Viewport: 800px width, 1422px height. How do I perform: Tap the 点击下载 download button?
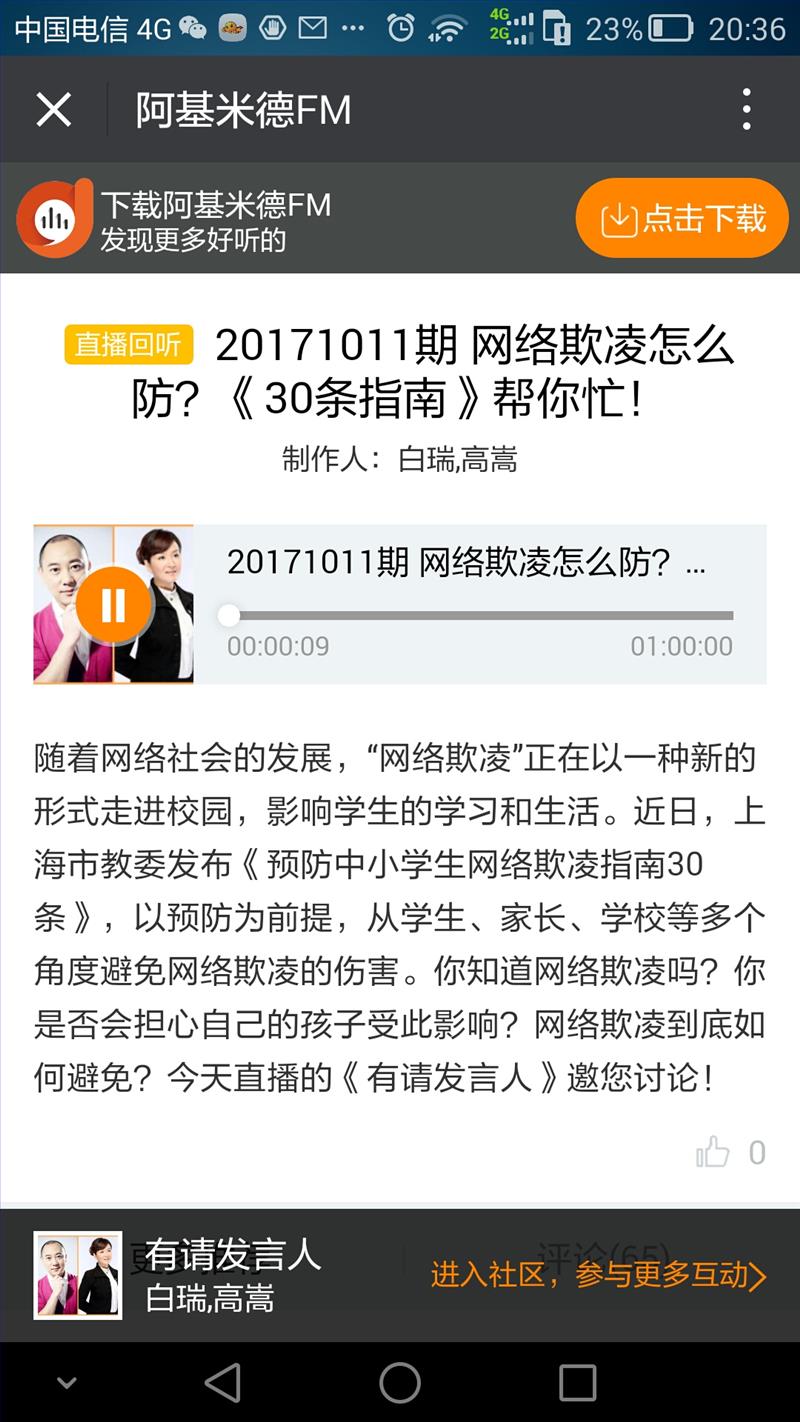(x=682, y=218)
